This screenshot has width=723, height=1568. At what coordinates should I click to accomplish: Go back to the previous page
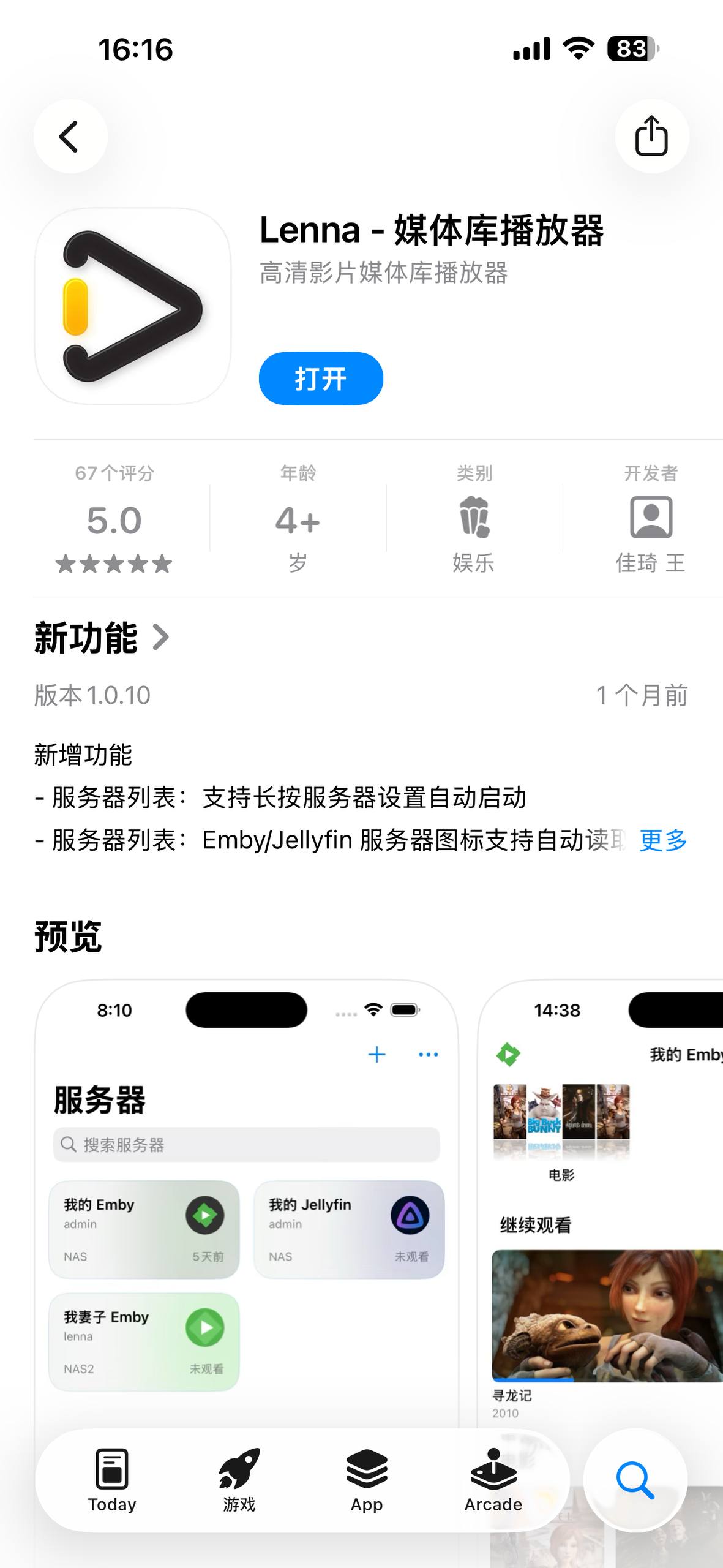pyautogui.click(x=70, y=136)
